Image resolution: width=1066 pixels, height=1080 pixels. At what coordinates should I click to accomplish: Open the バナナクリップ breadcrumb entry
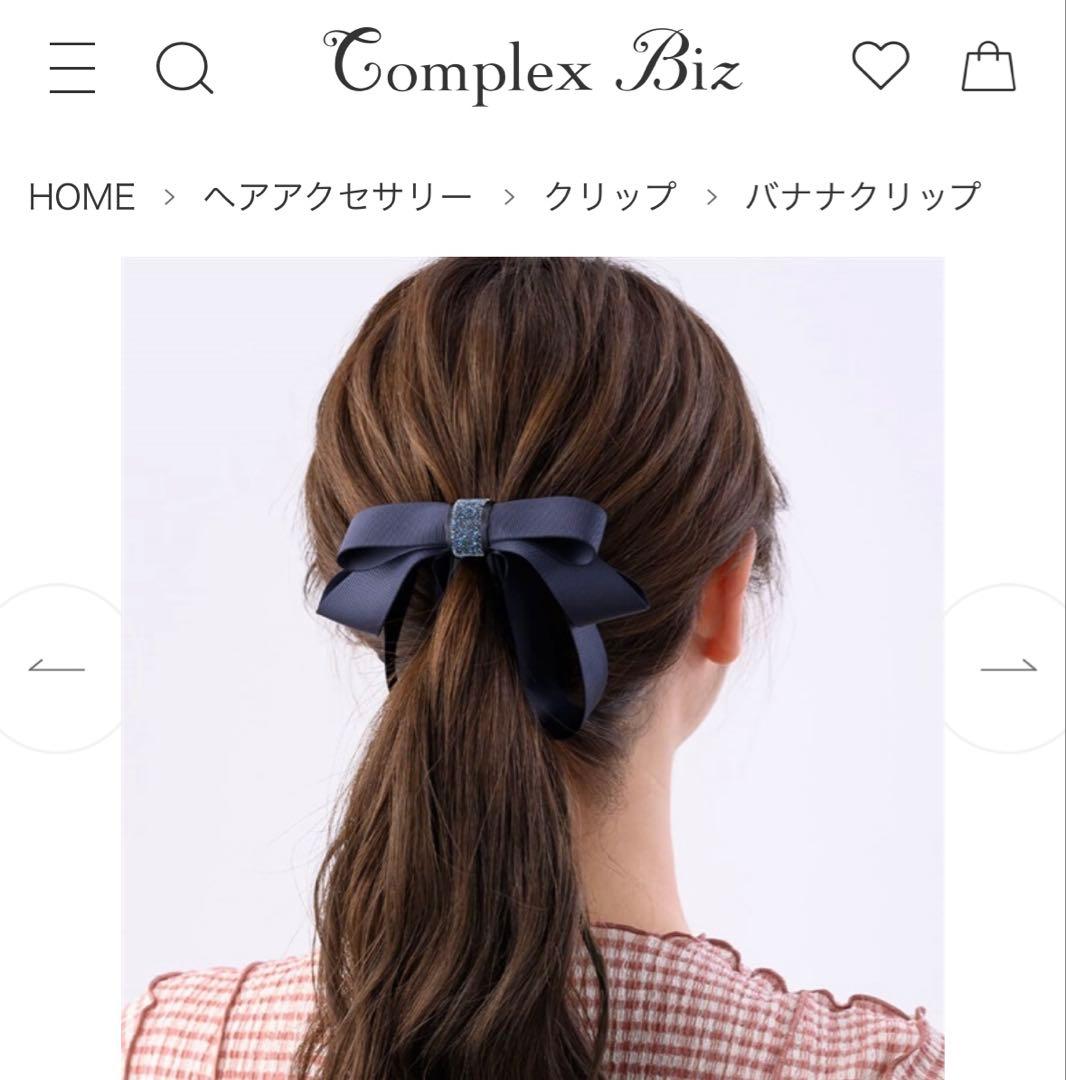click(865, 196)
